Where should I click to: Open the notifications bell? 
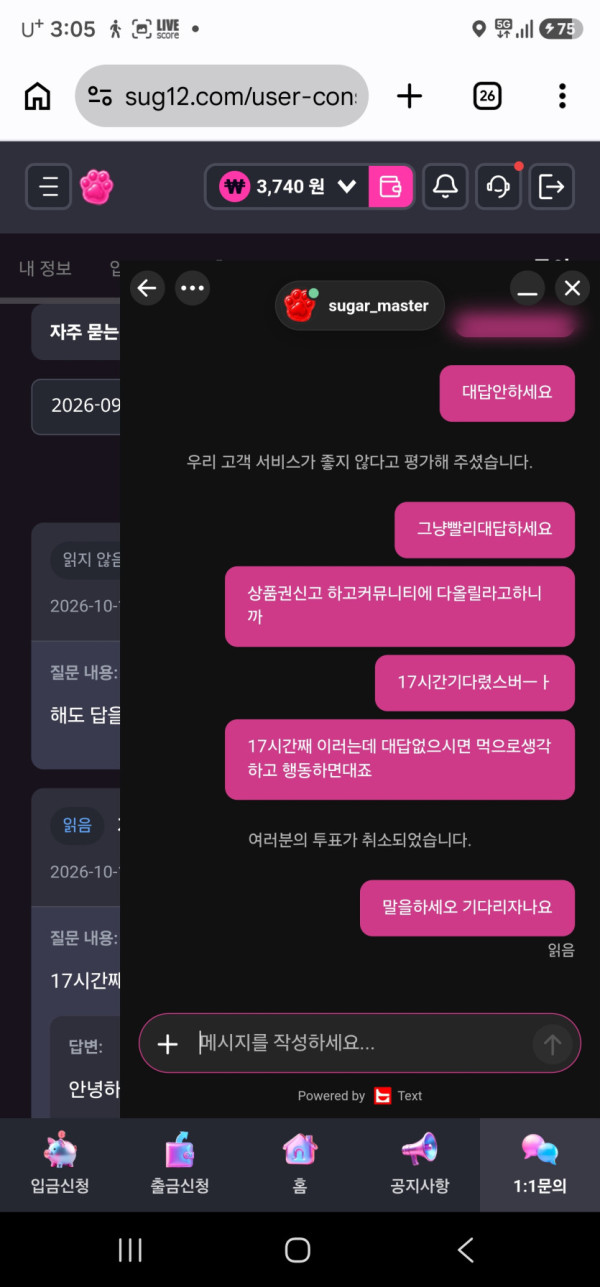tap(445, 186)
